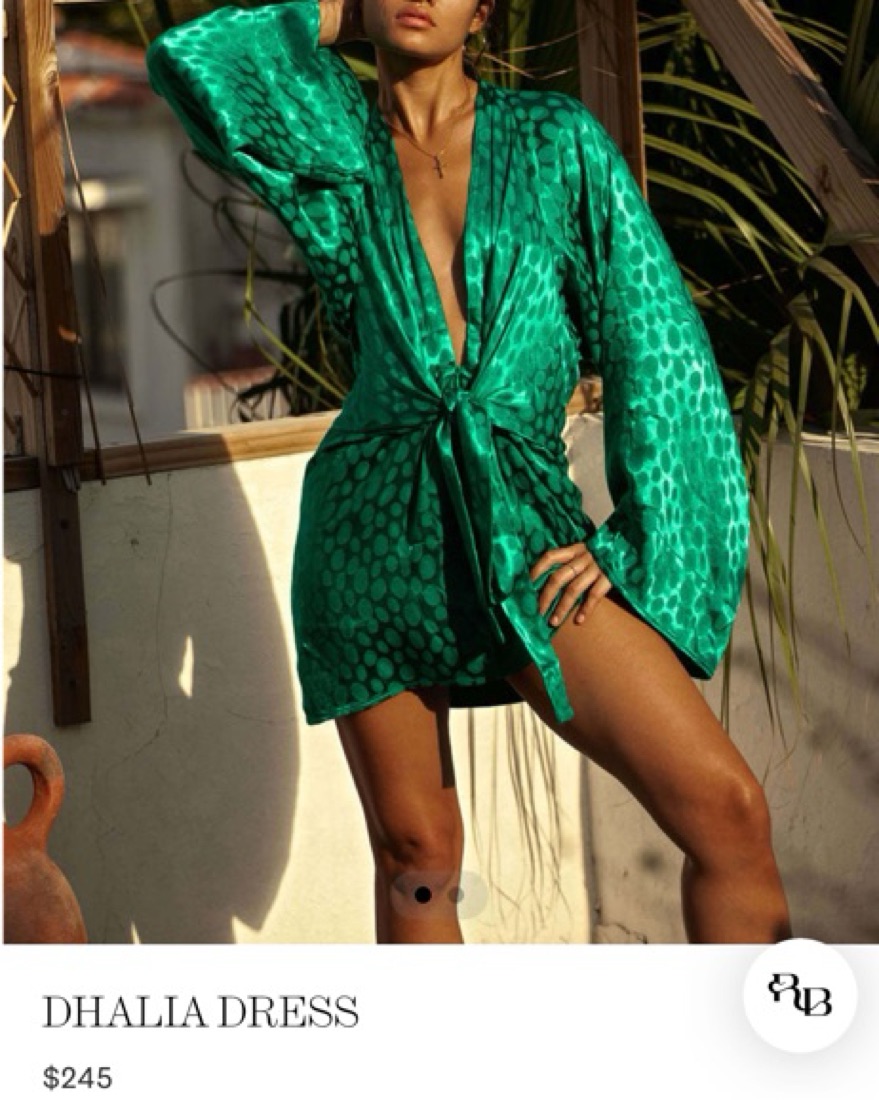The height and width of the screenshot is (1100, 879).
Task: Select the second image carousel dot
Action: pos(457,895)
